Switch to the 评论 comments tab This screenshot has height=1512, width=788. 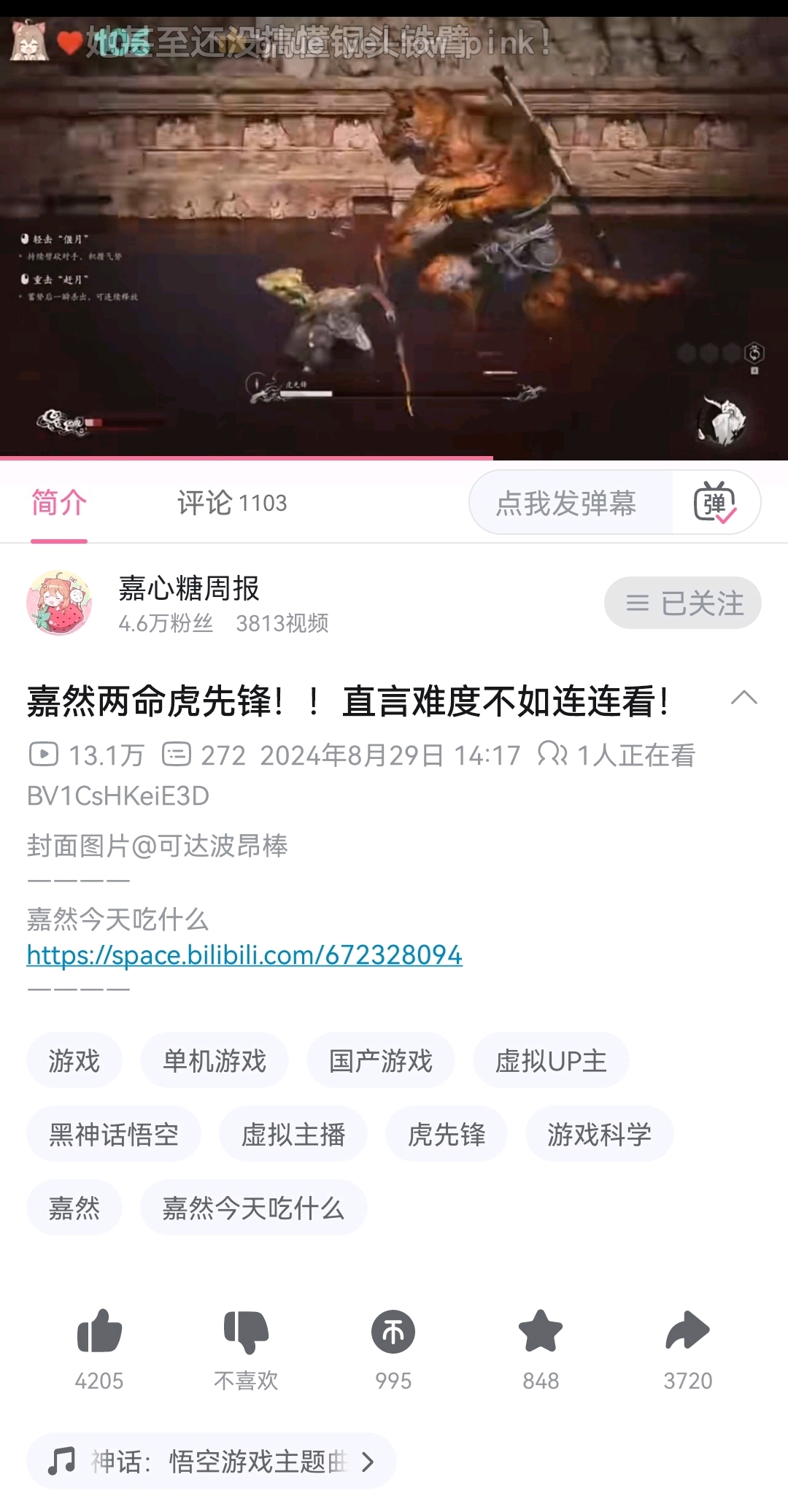(231, 503)
